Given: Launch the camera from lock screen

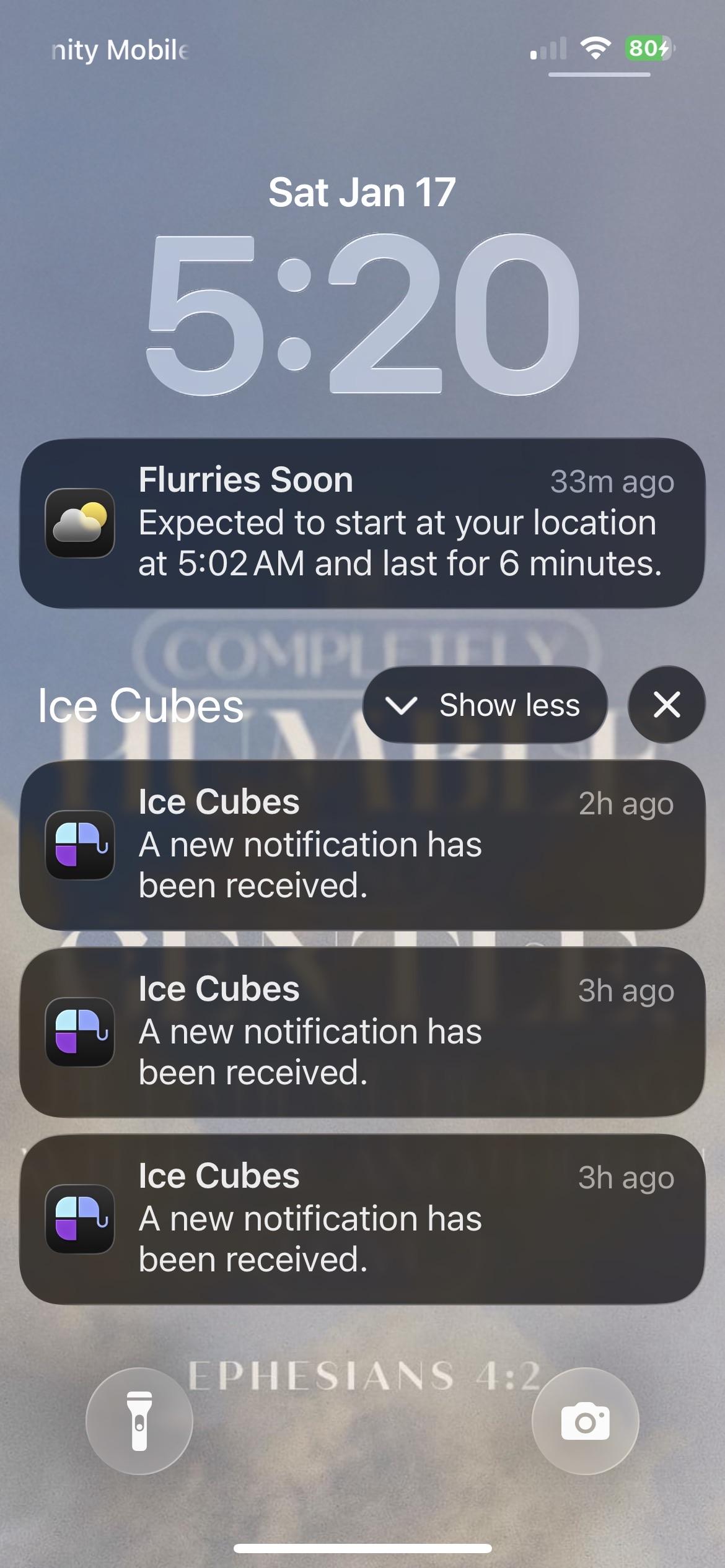Looking at the screenshot, I should tap(585, 1421).
